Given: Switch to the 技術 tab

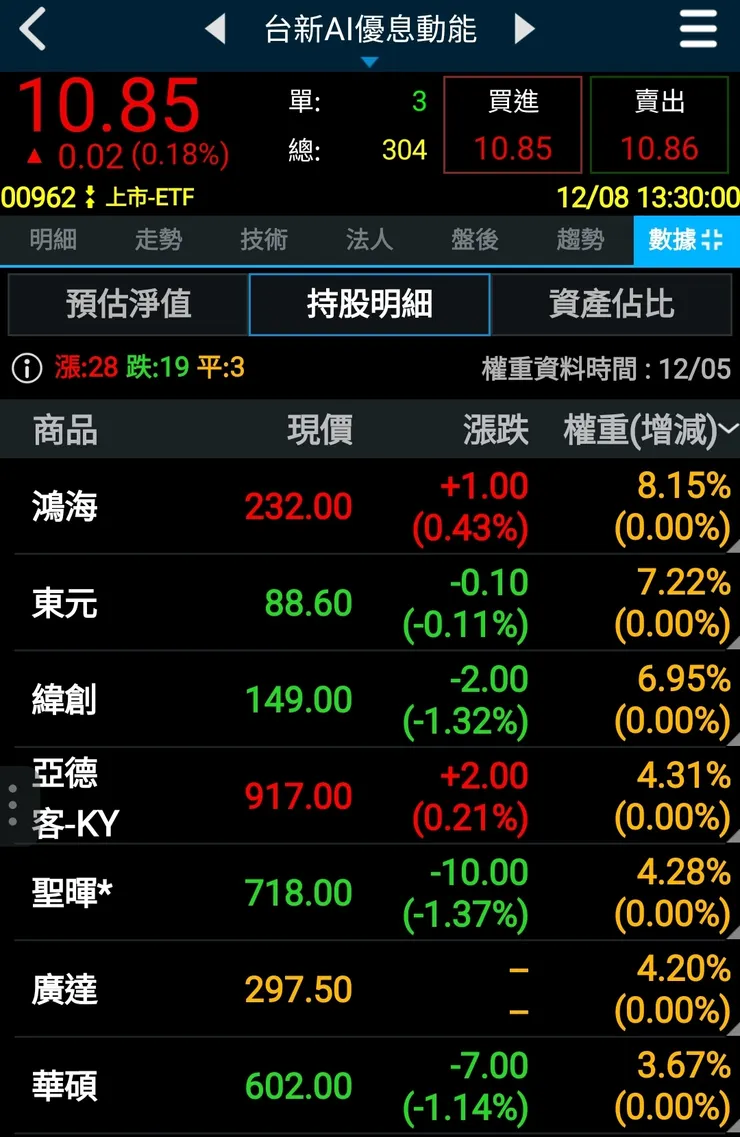Looking at the screenshot, I should [264, 241].
